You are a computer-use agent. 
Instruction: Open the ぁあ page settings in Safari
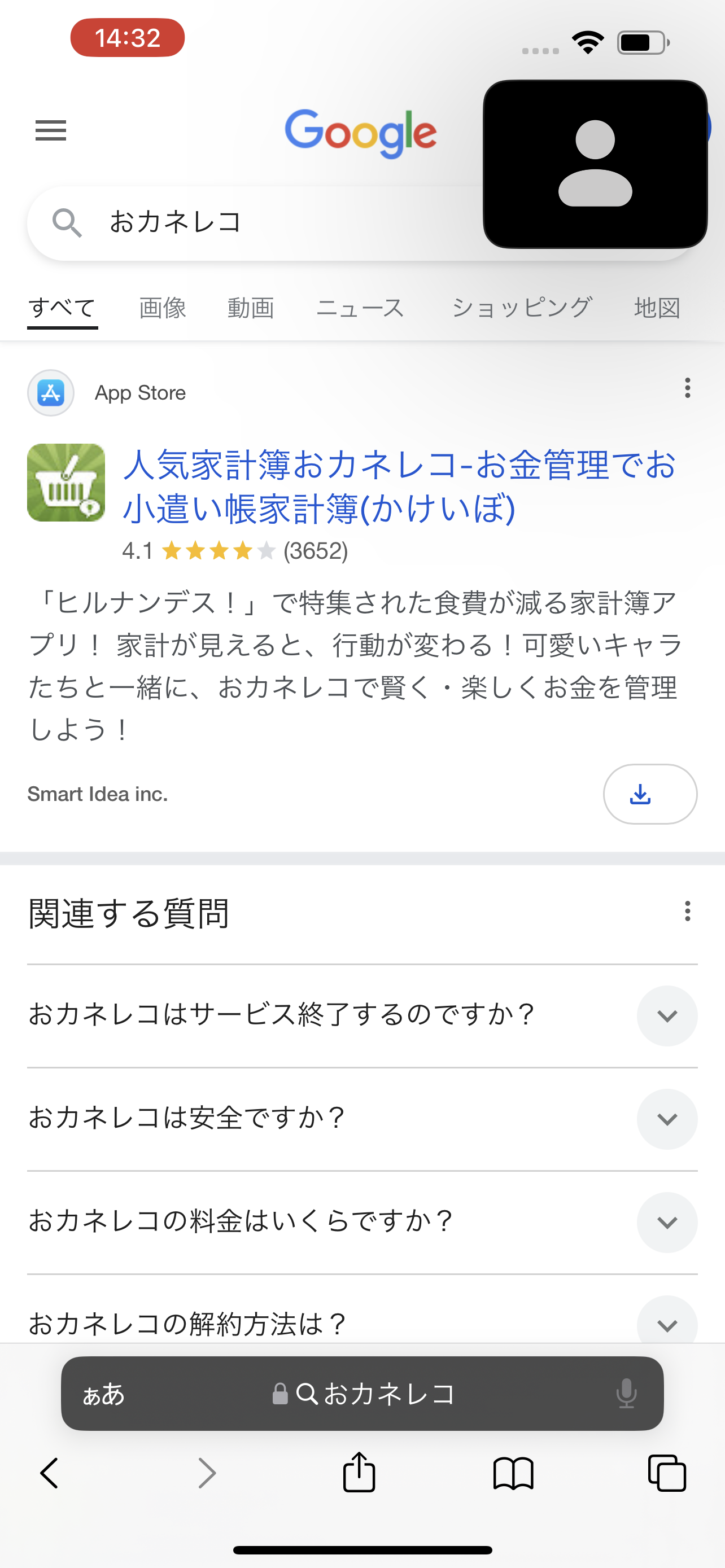coord(103,1394)
